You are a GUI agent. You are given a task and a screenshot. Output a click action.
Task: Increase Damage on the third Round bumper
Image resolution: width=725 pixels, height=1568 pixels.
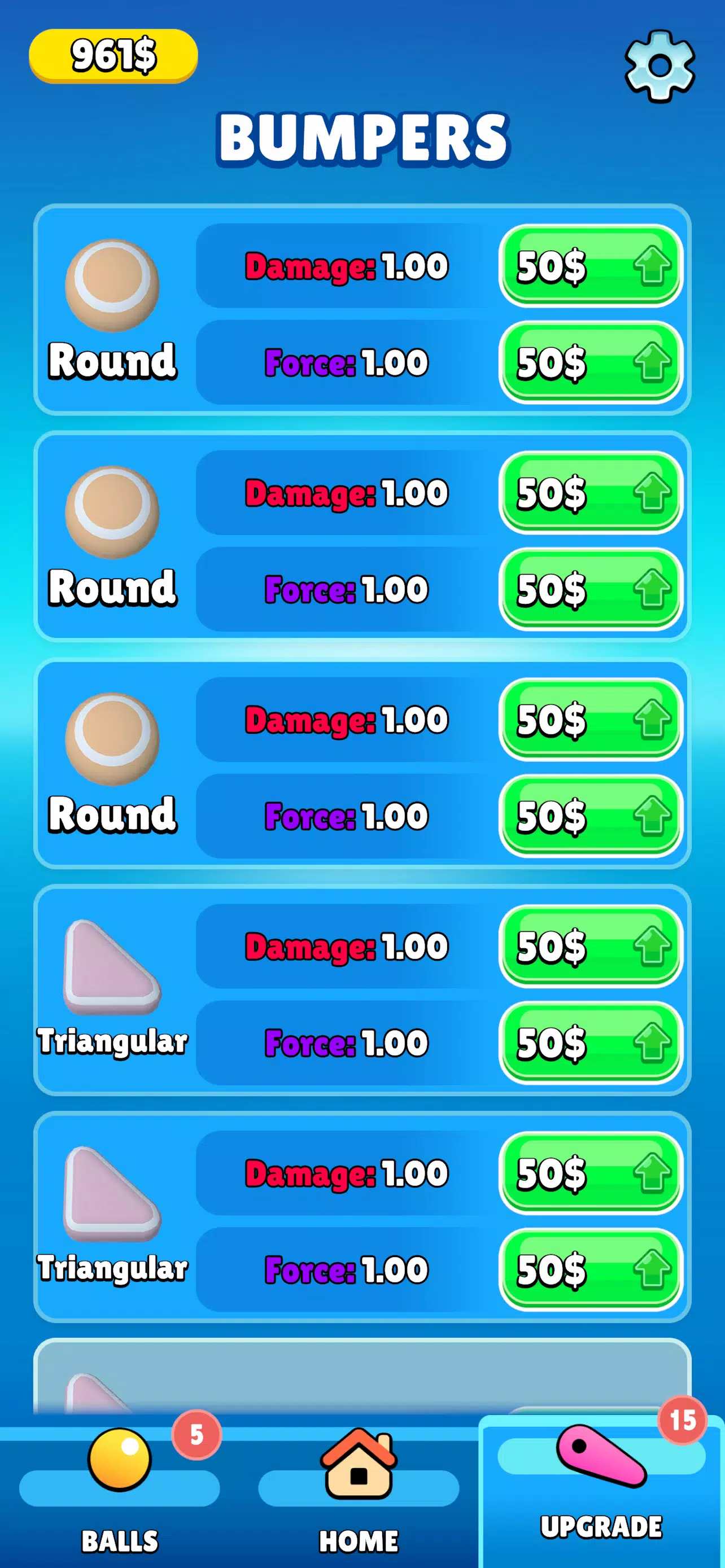591,720
